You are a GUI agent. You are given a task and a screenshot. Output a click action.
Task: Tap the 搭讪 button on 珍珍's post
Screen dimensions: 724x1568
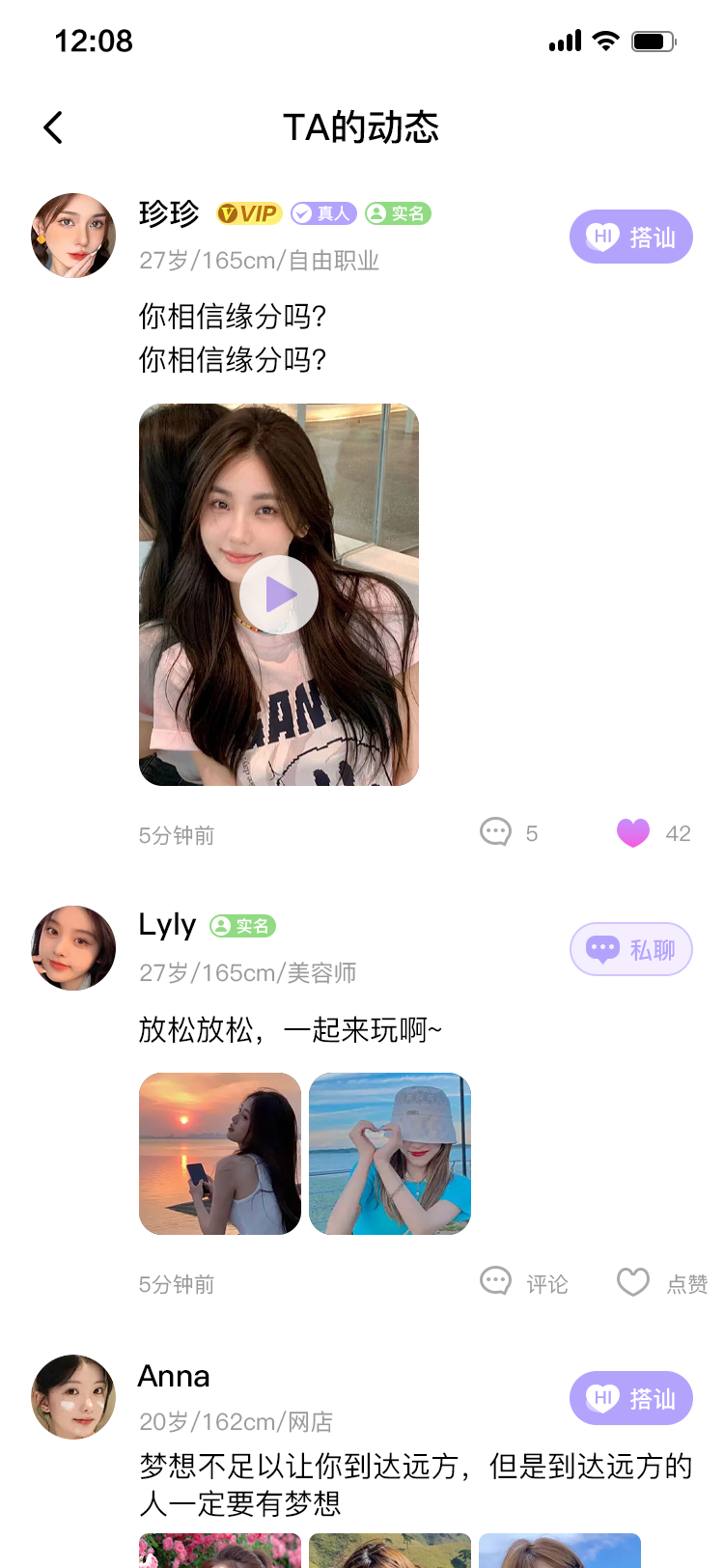click(630, 237)
